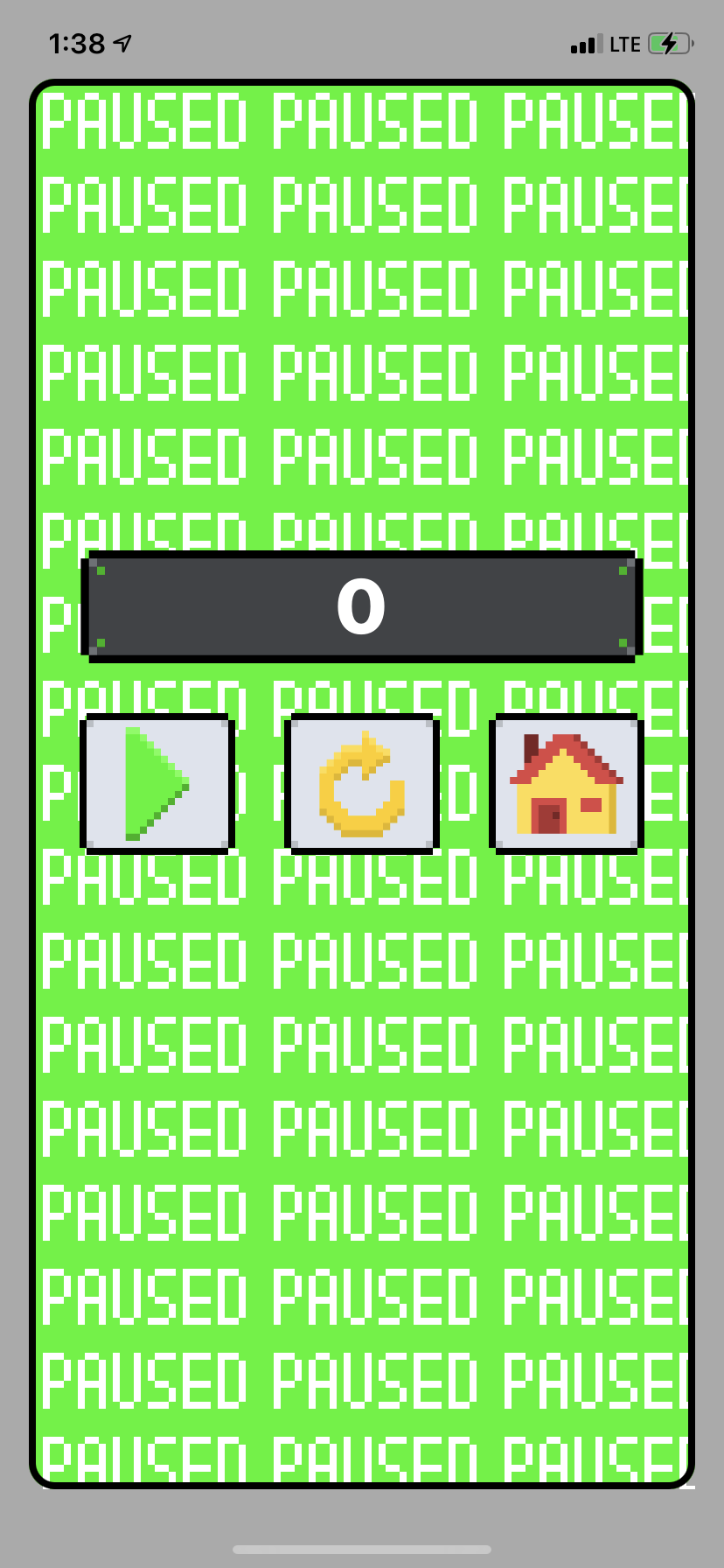724x1568 pixels.
Task: Resume the game with the play button
Action: [157, 783]
